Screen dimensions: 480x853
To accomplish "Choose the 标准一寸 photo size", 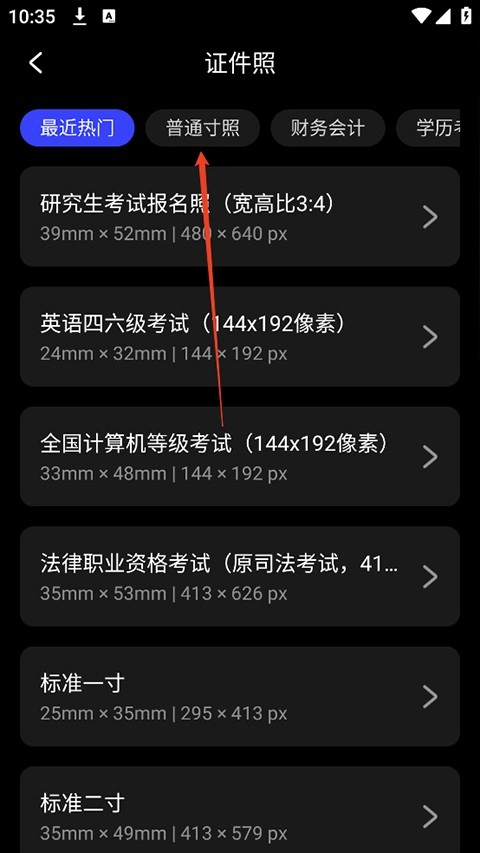I will [240, 696].
